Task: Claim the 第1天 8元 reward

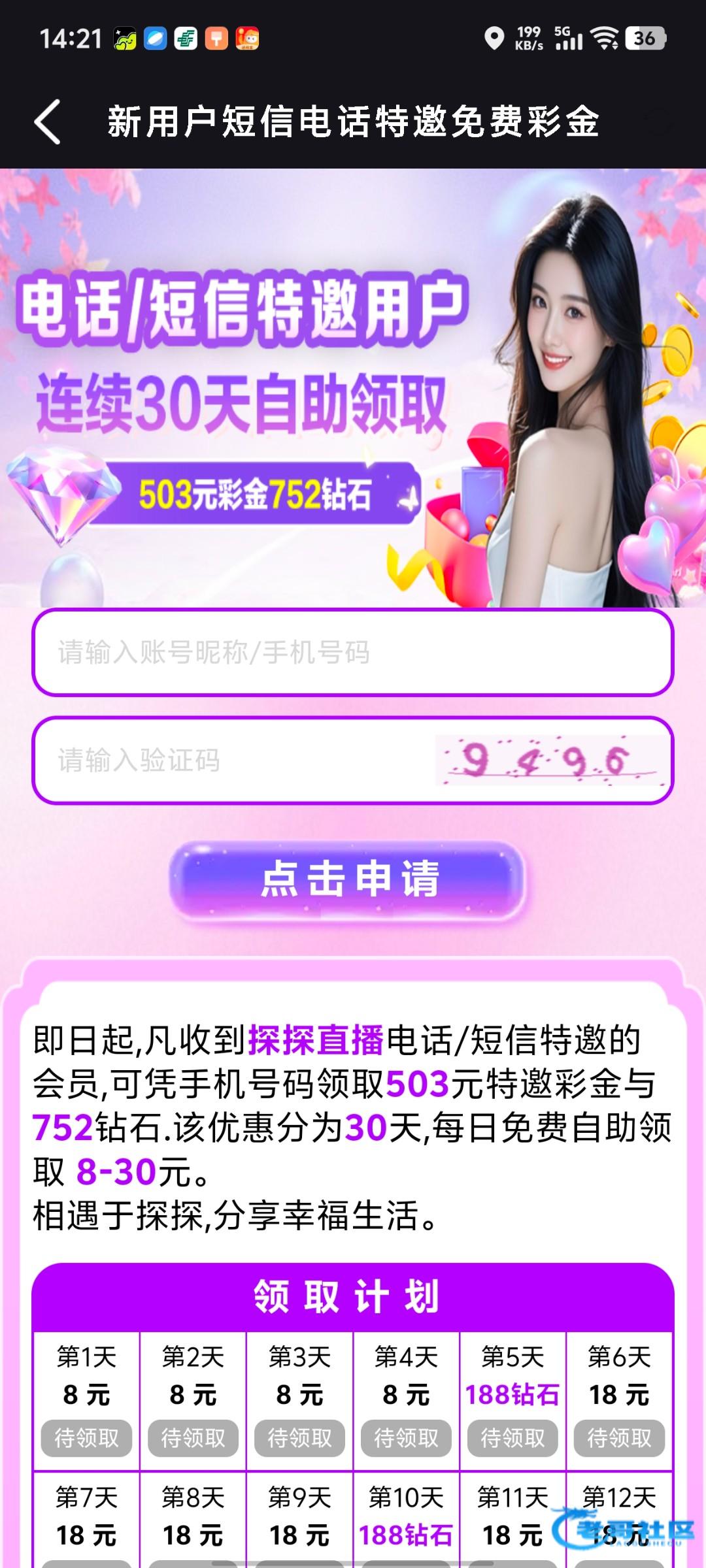Action: click(86, 1438)
